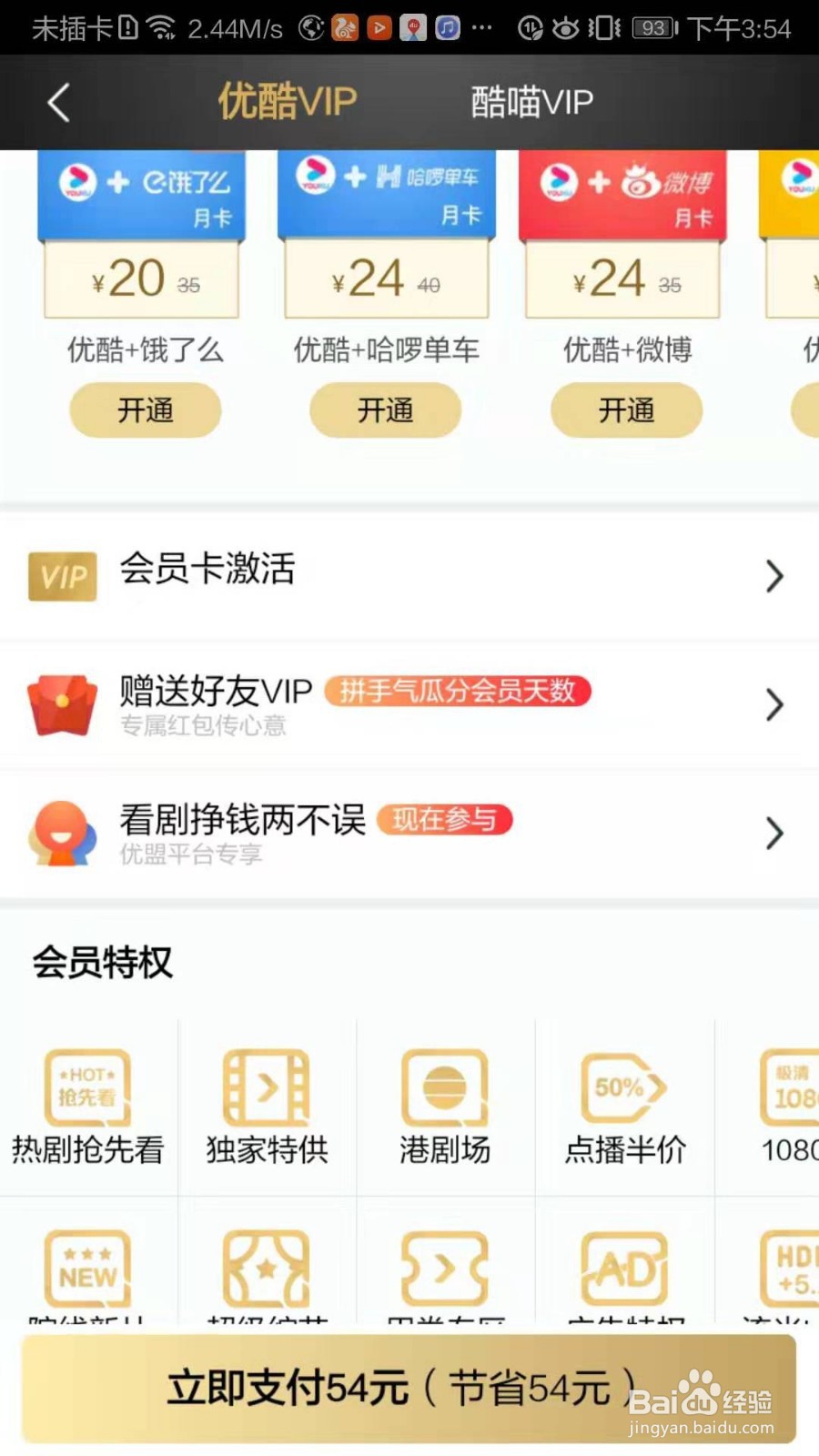Tap the 院线新片 NEW privilege icon
The image size is (819, 1456).
click(x=86, y=1265)
